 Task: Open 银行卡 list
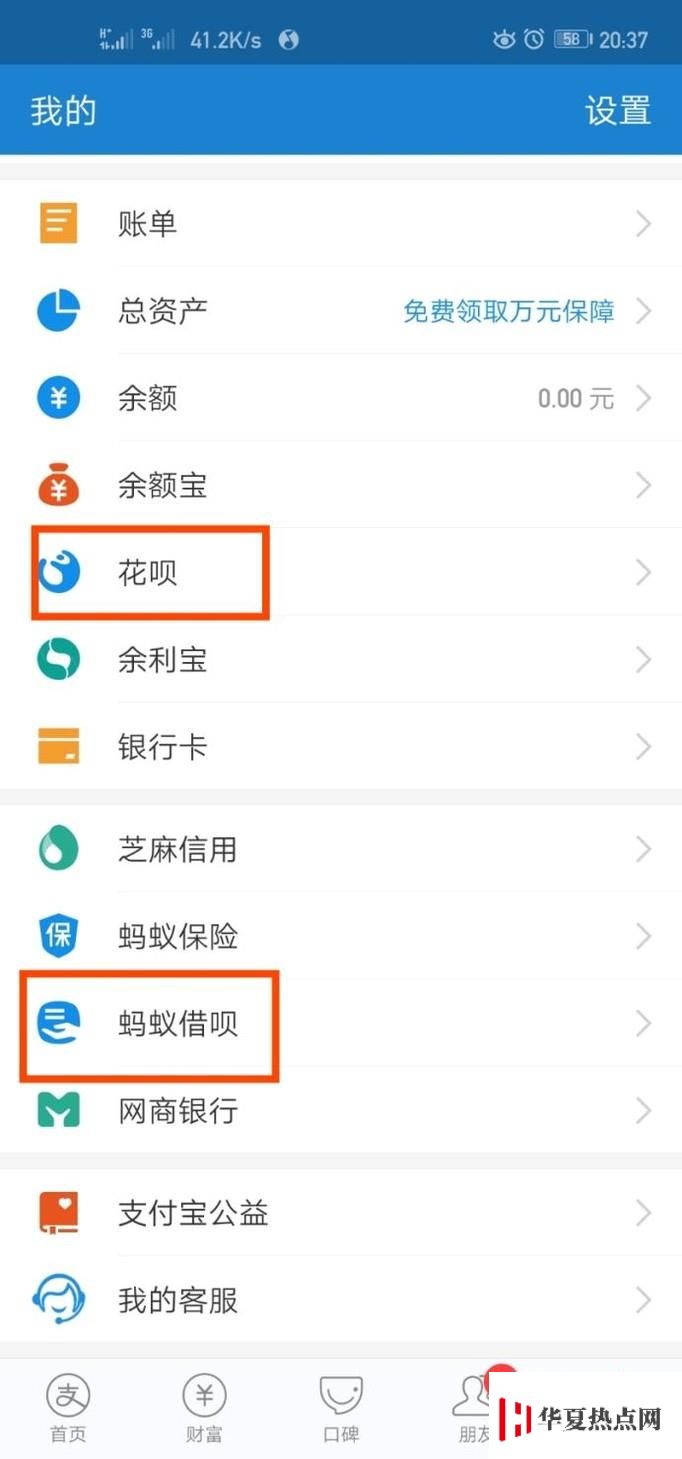pos(341,746)
